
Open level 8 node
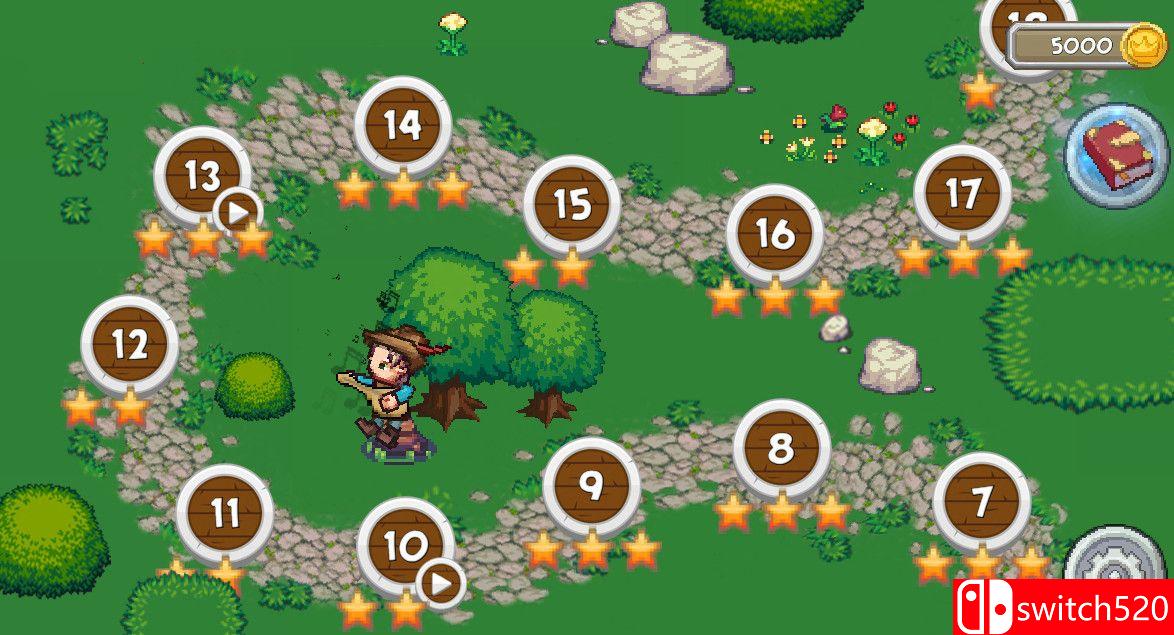point(781,448)
